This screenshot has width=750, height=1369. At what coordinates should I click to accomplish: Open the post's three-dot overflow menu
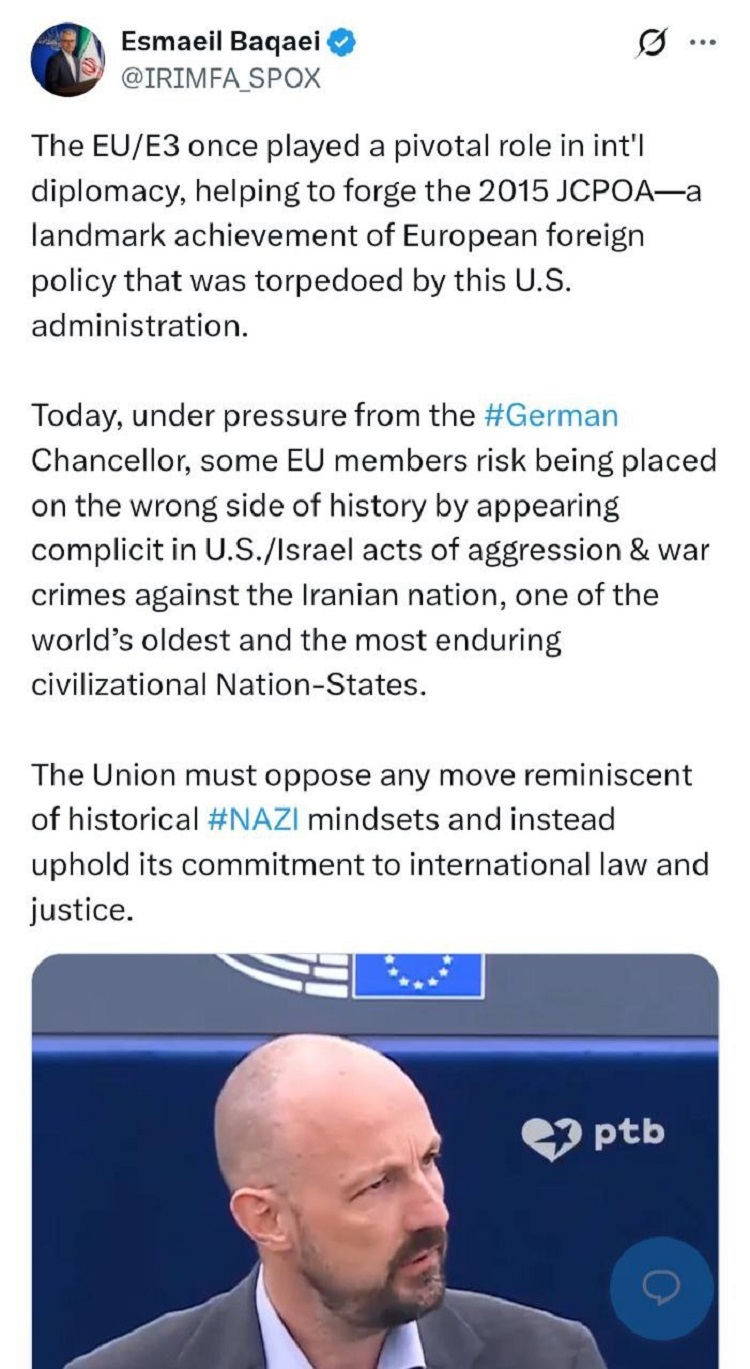pyautogui.click(x=704, y=43)
